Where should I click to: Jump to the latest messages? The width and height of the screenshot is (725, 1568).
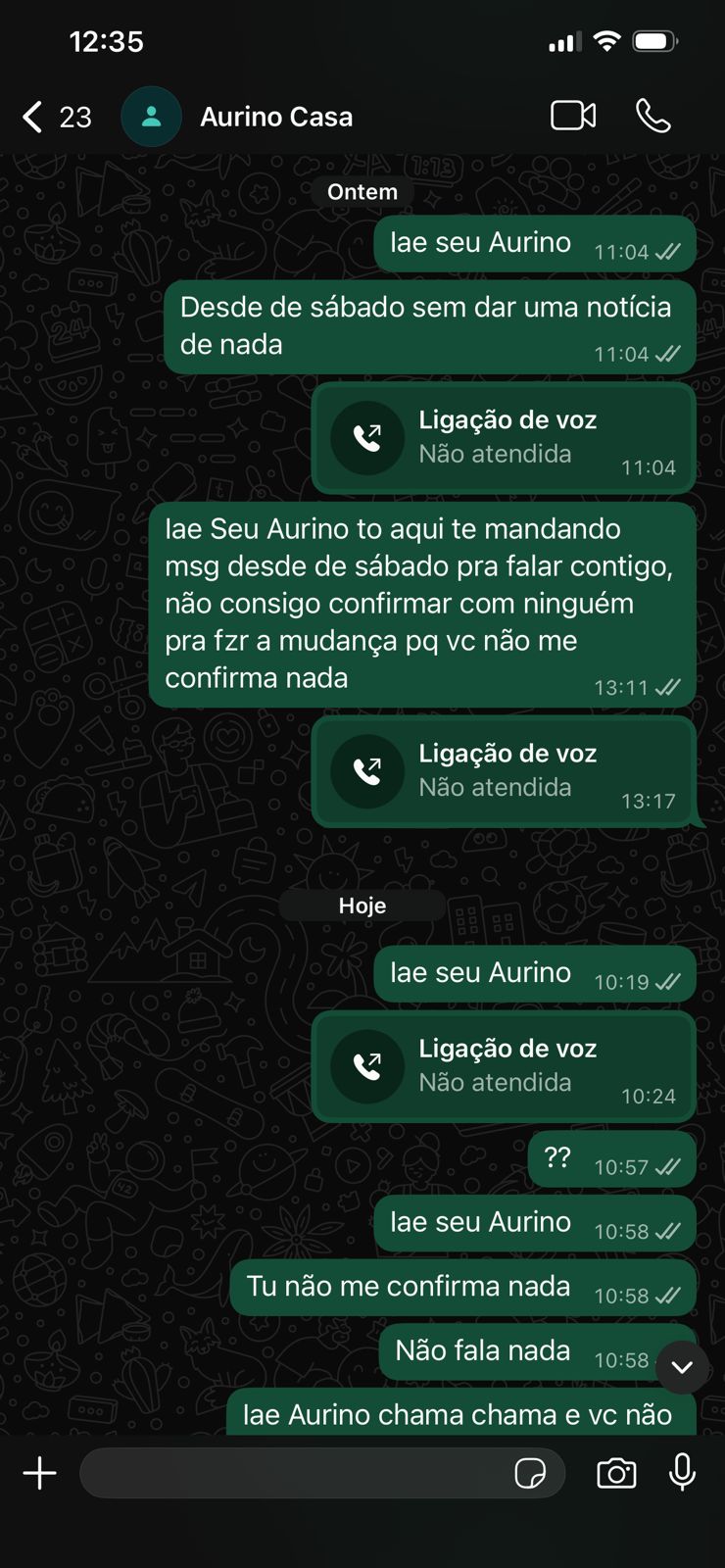pos(682,1367)
